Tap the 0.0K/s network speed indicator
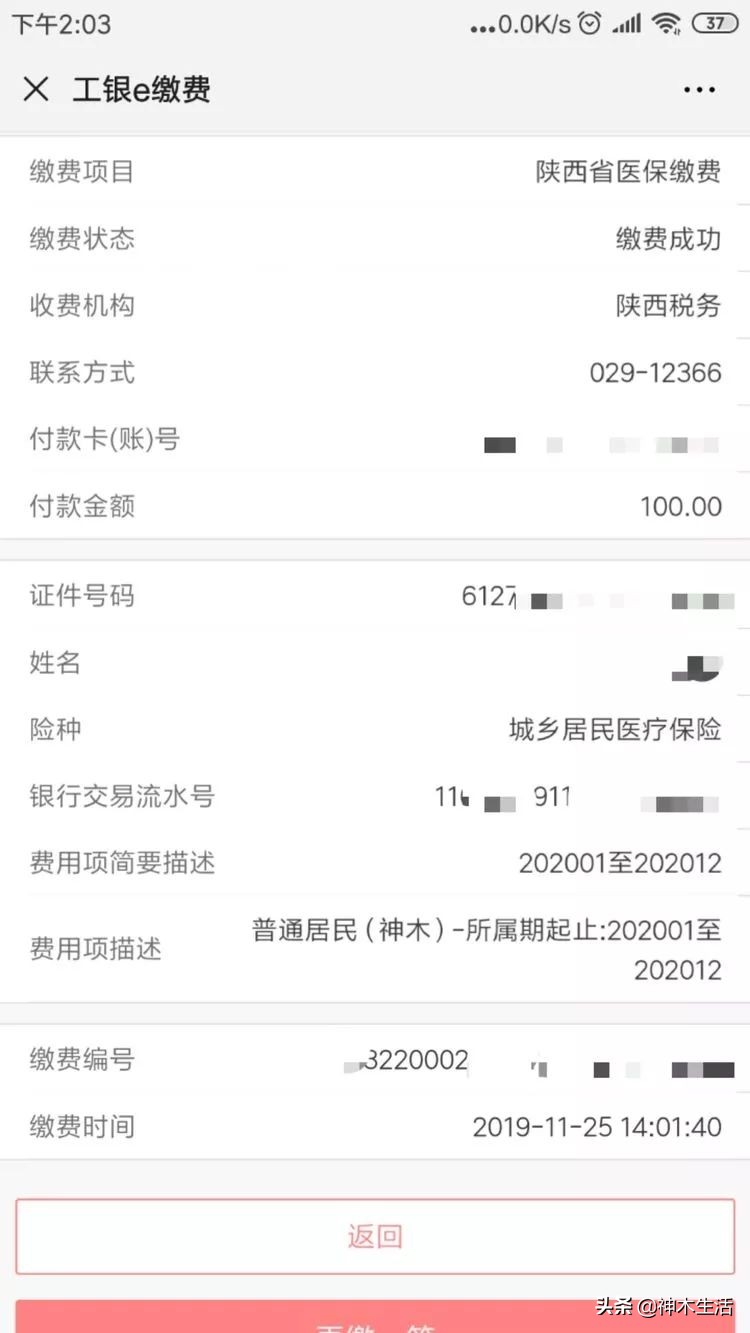The image size is (750, 1333). 525,23
